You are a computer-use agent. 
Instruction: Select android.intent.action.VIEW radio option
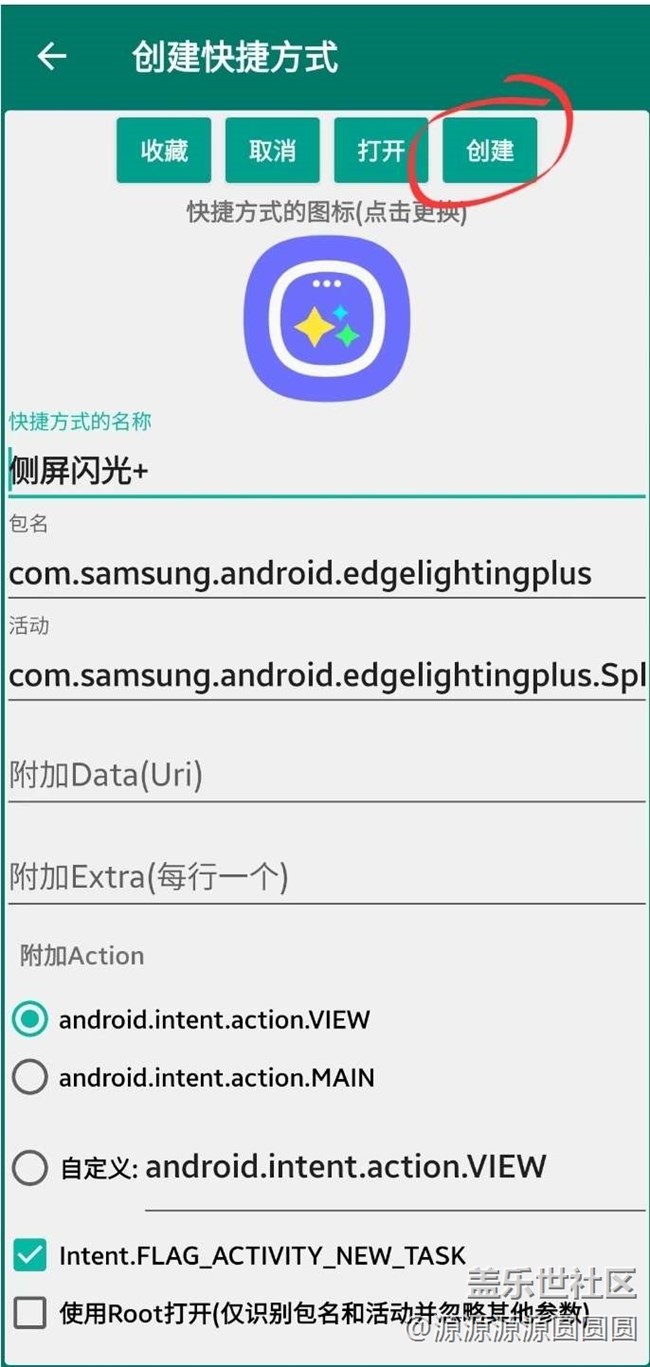point(30,1020)
